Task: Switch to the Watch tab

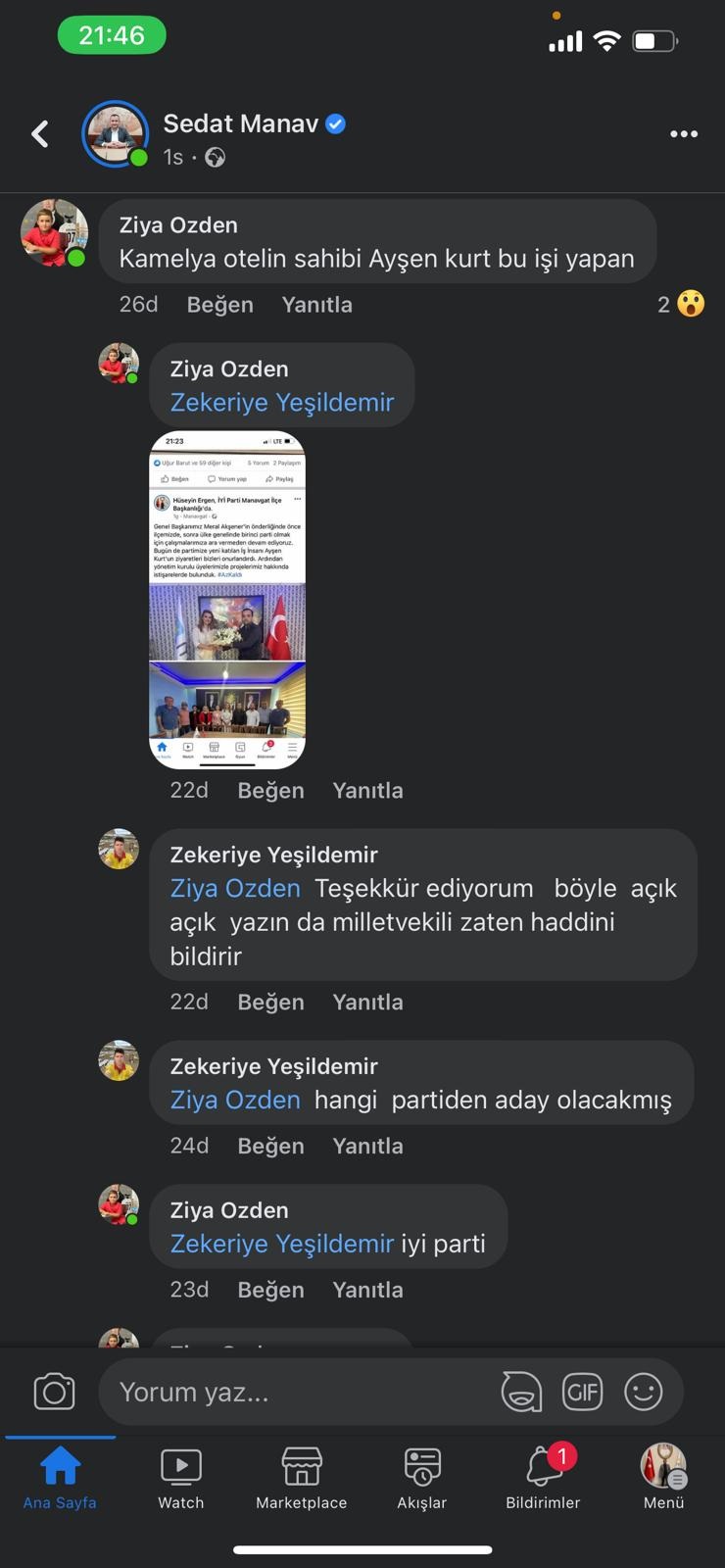Action: click(181, 1477)
